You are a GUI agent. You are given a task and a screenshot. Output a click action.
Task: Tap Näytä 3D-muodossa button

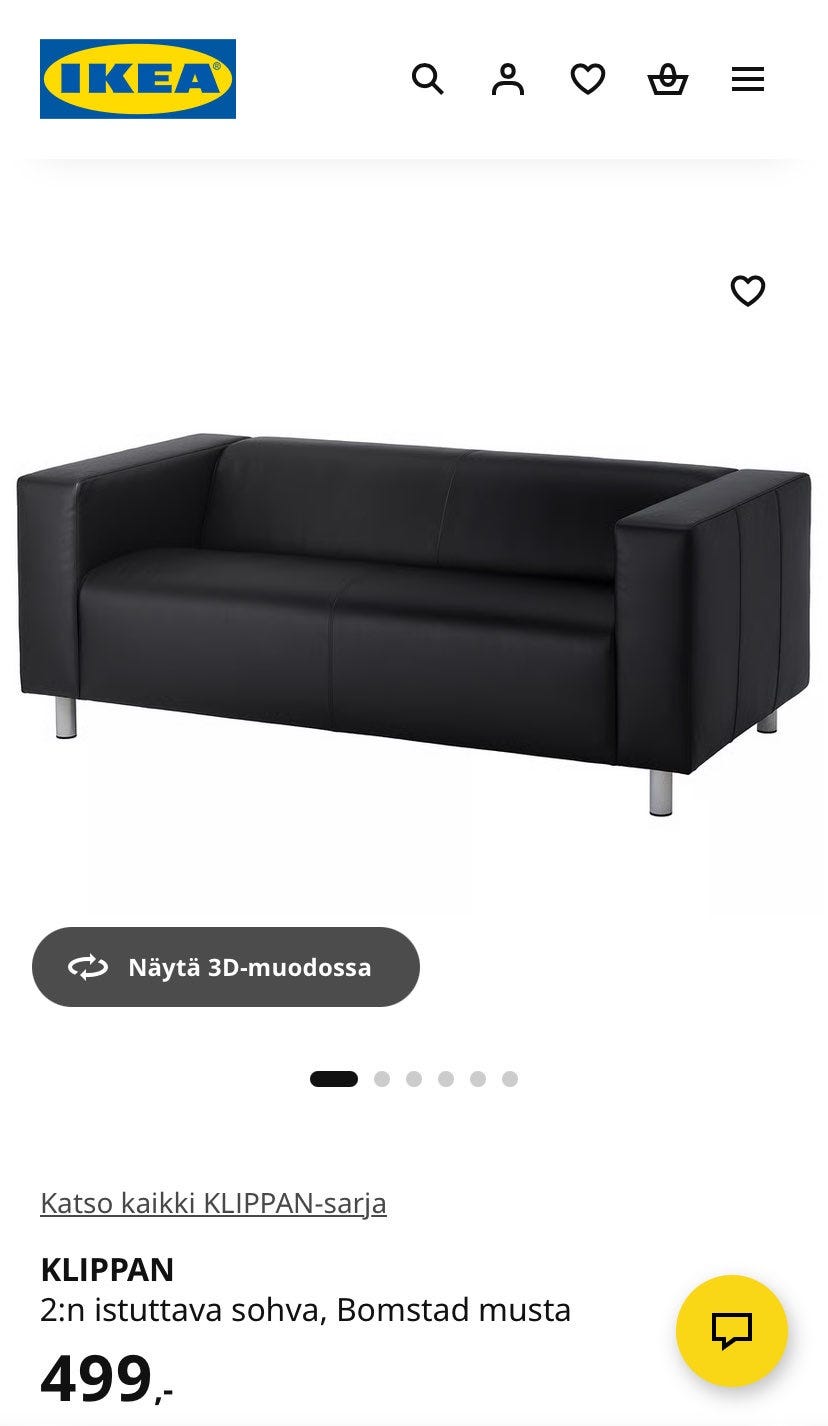tap(226, 967)
